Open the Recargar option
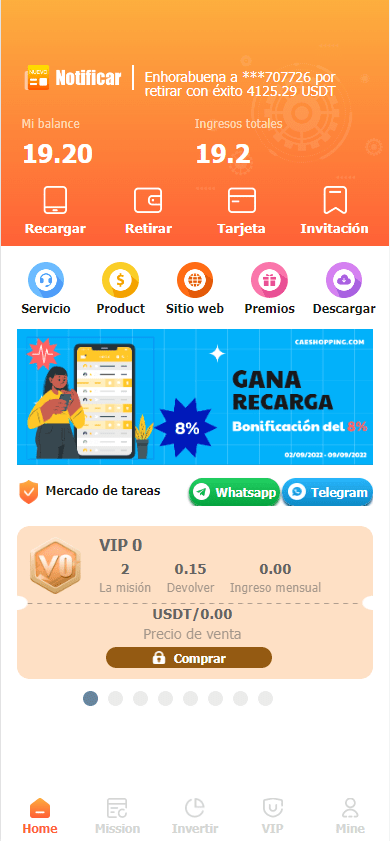This screenshot has width=390, height=841. (x=55, y=210)
